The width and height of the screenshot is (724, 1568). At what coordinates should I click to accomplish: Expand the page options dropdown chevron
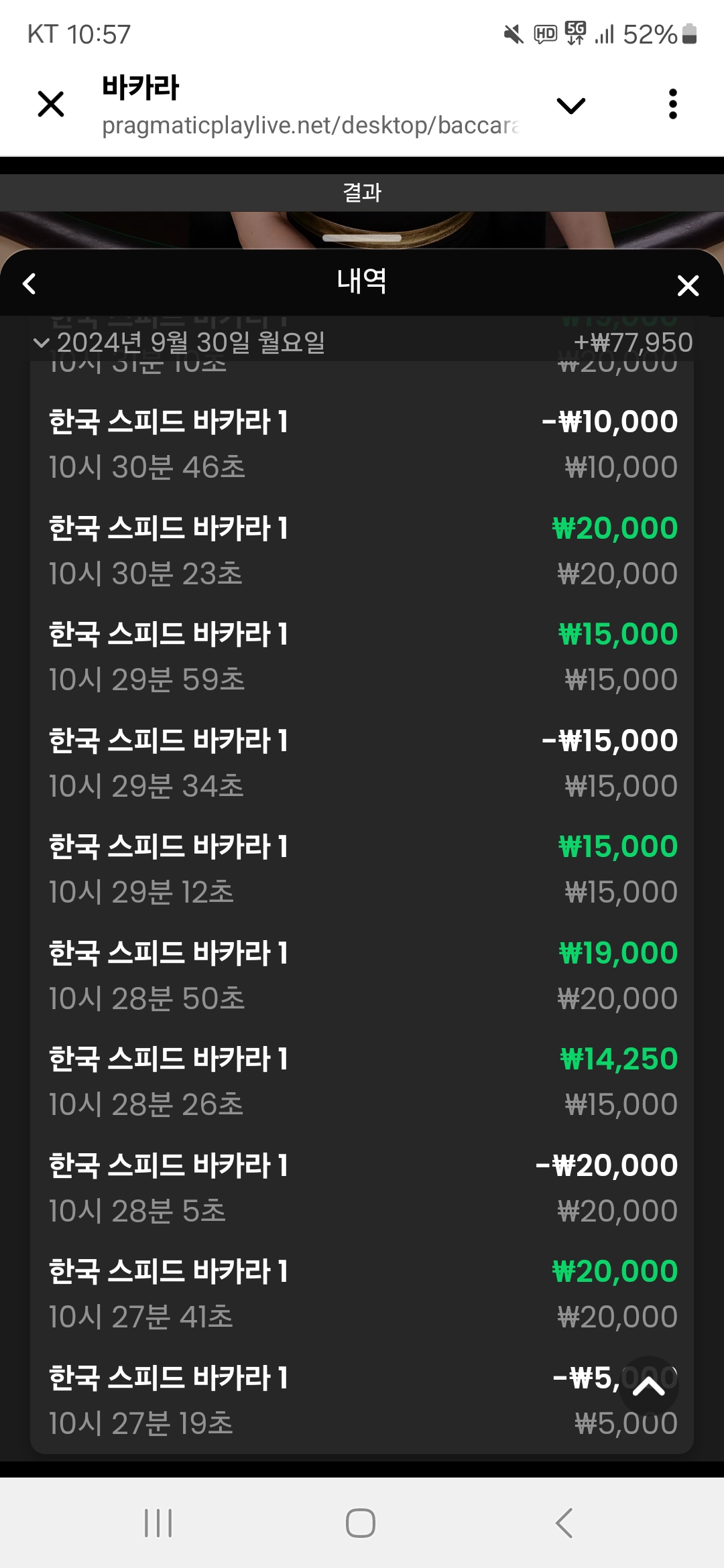pos(571,105)
